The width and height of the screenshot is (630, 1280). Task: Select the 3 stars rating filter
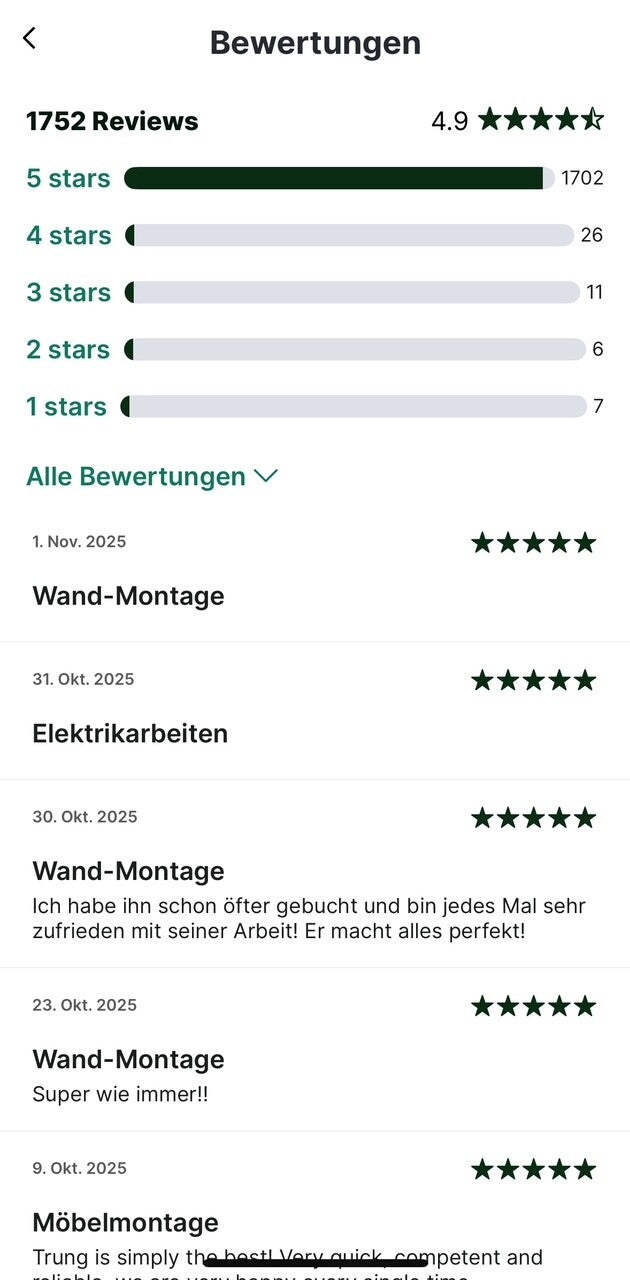tap(68, 293)
